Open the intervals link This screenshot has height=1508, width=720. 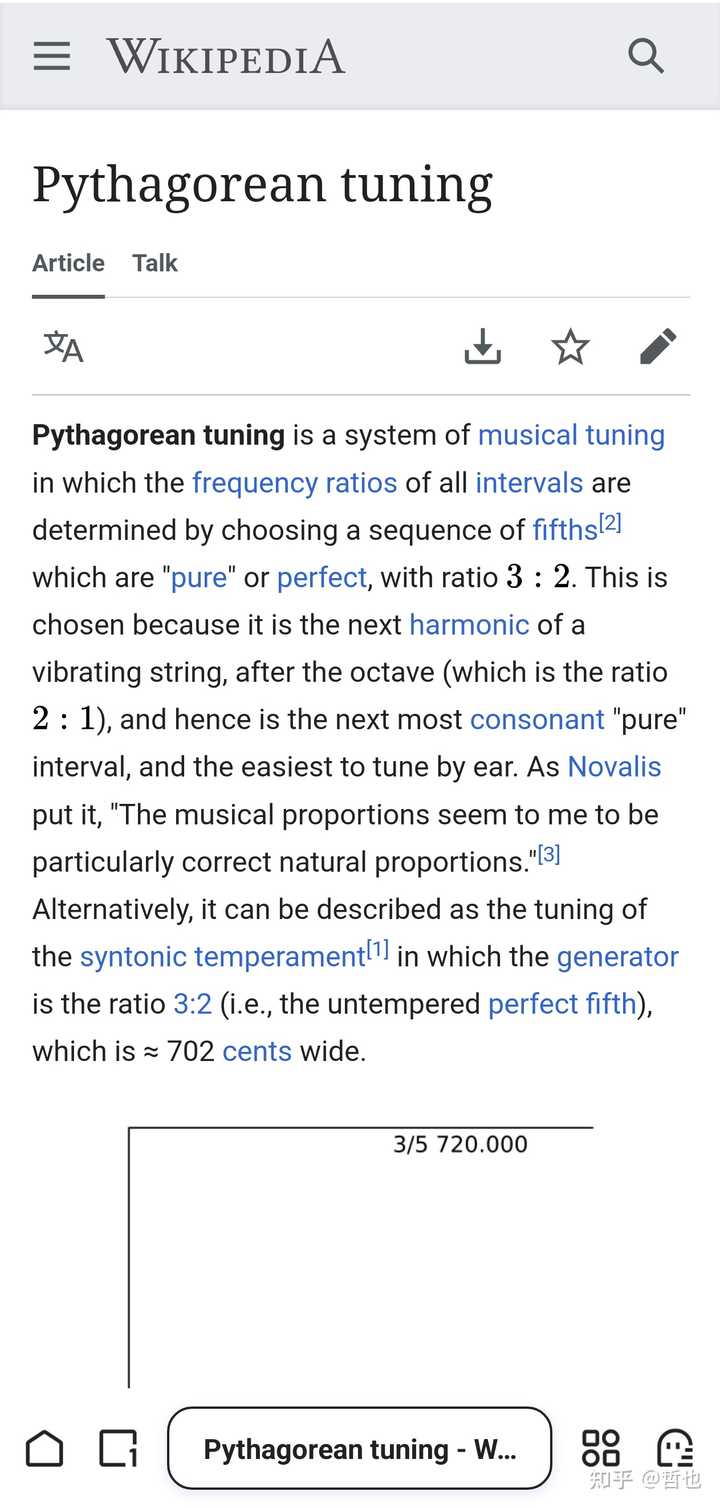(529, 483)
